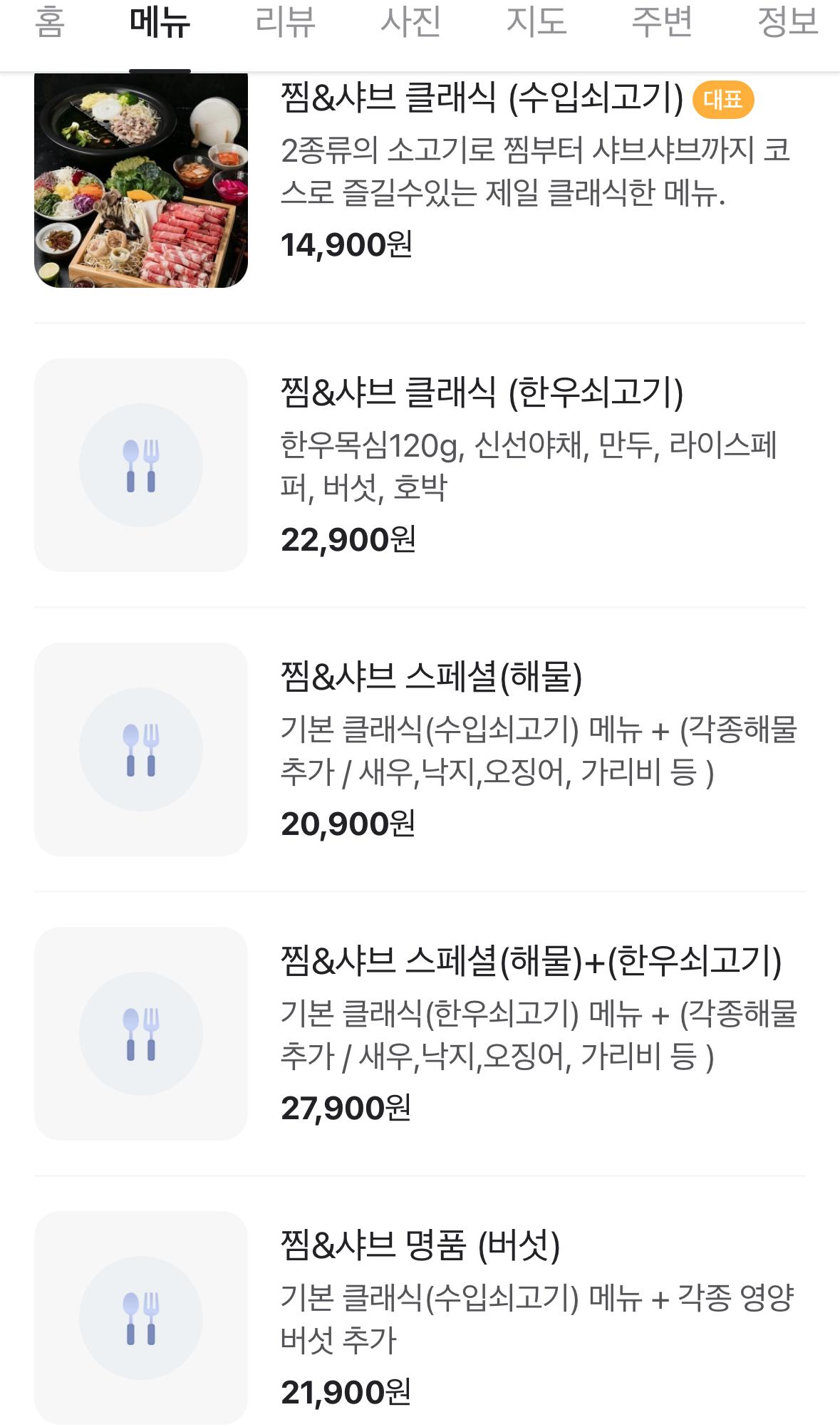Switch to the 주변 tab
This screenshot has height=1427, width=840.
[x=662, y=23]
